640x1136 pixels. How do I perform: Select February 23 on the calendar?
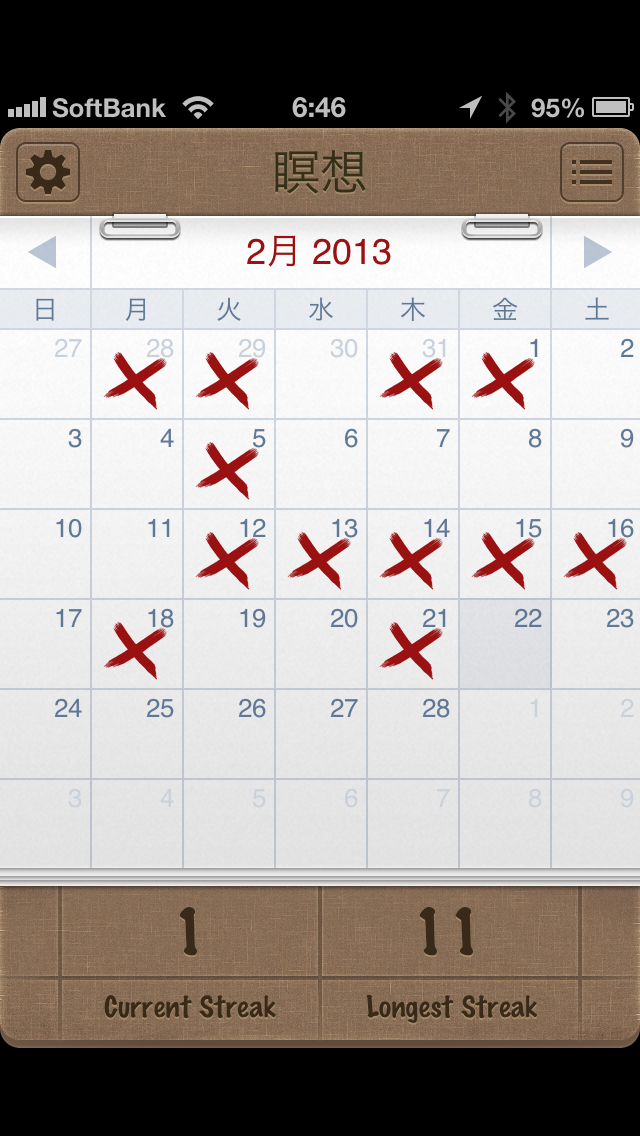596,645
